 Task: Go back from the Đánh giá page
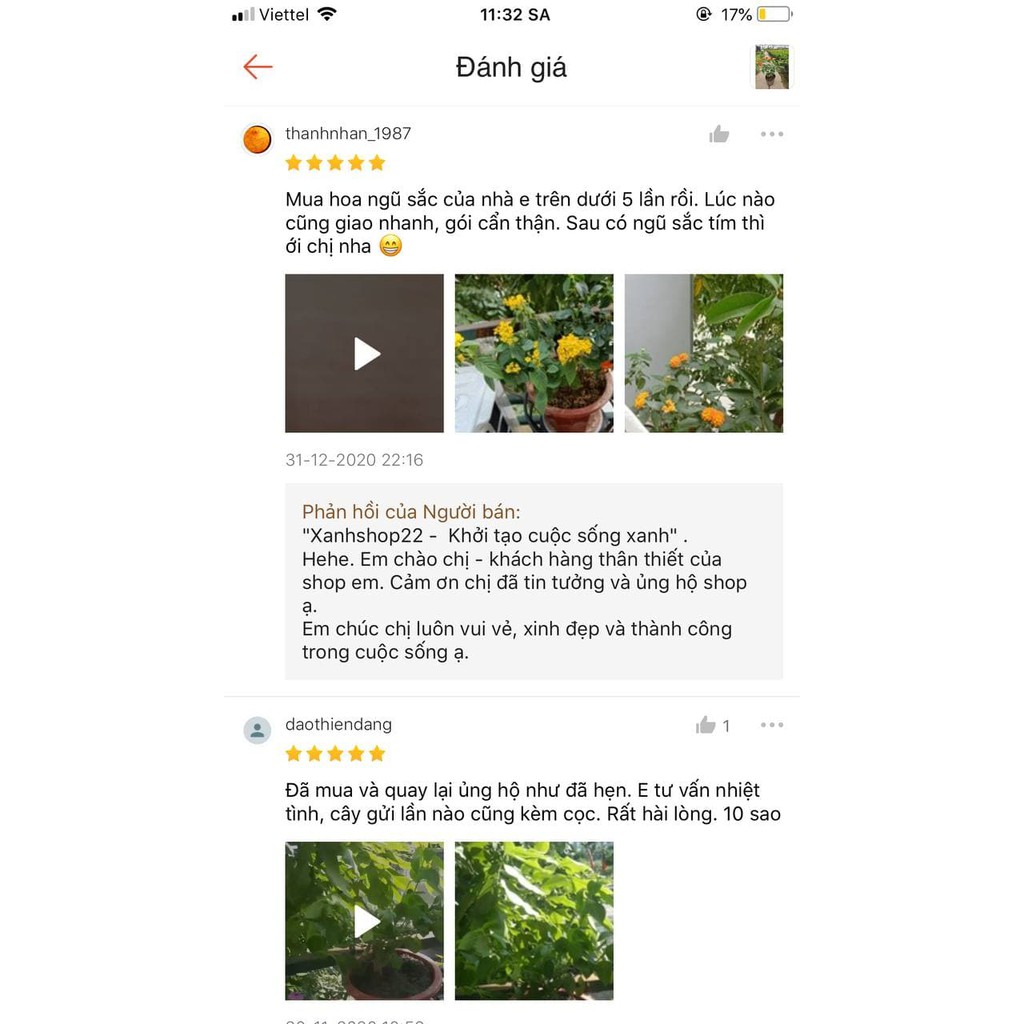coord(257,67)
